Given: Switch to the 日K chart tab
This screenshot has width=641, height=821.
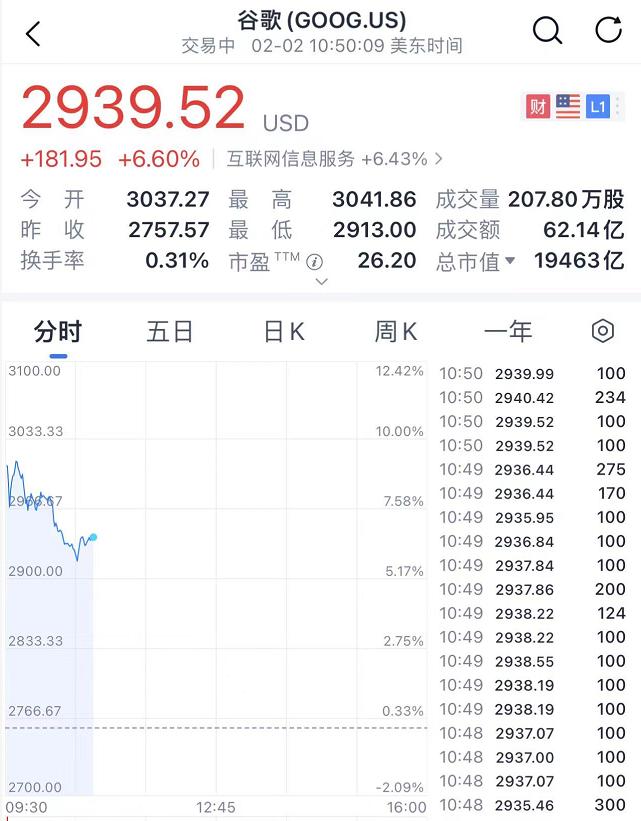Looking at the screenshot, I should pos(284,332).
